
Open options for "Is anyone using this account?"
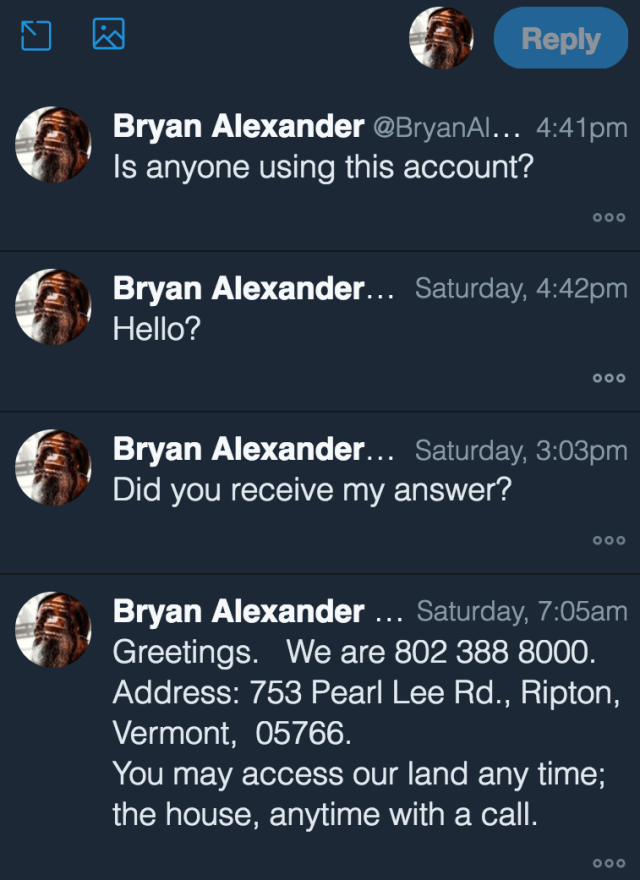(x=608, y=217)
